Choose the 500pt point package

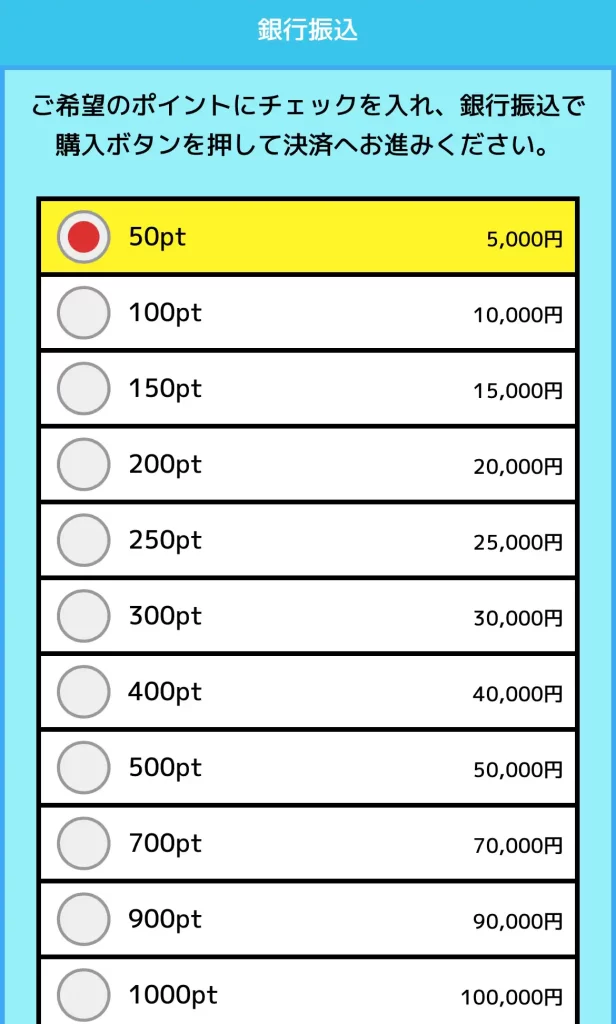[83, 768]
